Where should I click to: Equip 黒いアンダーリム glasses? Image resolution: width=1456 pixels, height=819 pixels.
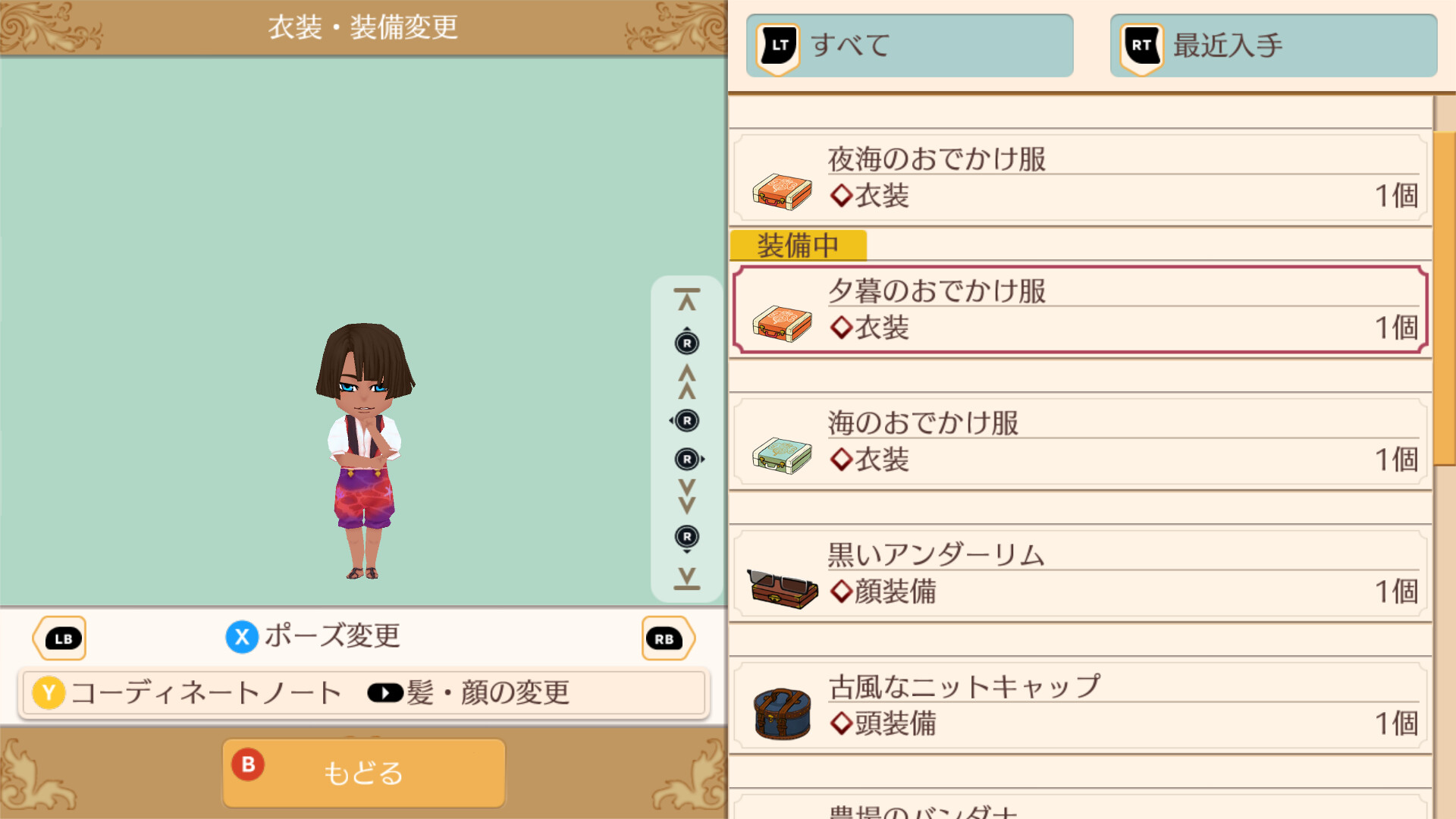(1081, 574)
